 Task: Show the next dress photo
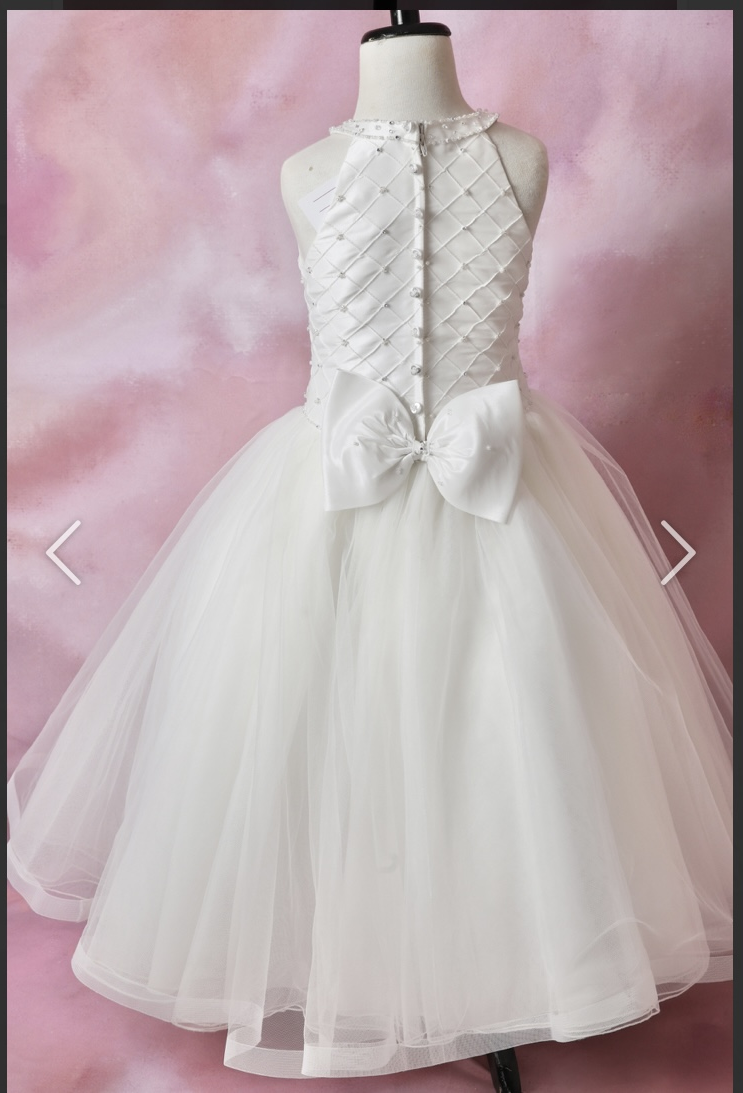[677, 552]
